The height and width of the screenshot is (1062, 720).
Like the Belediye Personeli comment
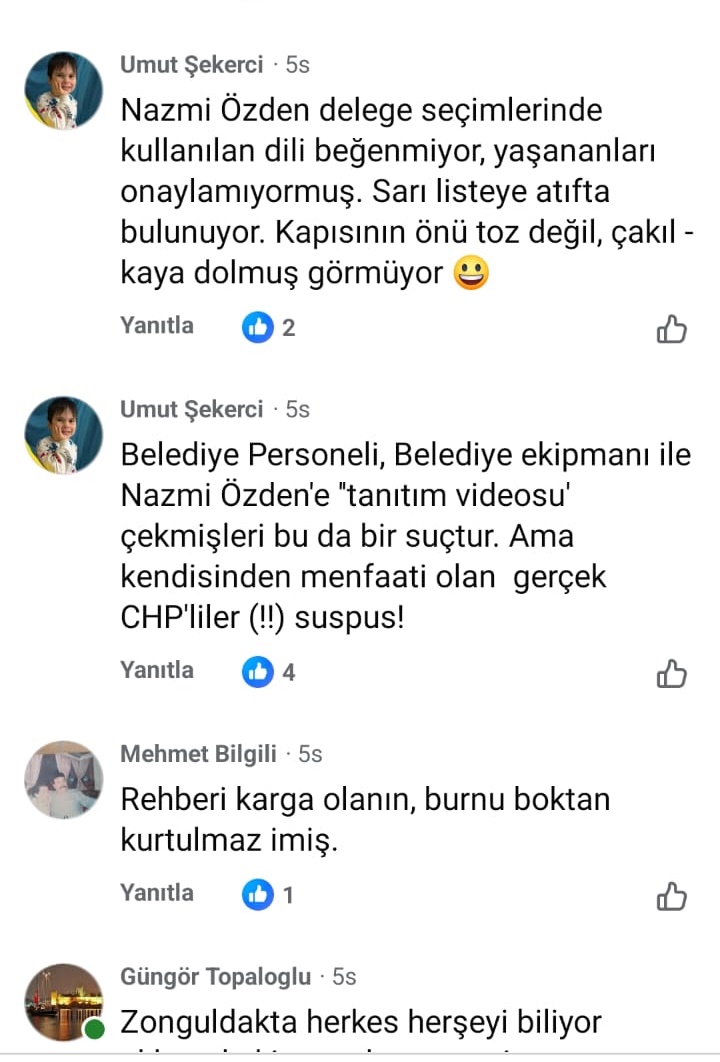[671, 674]
